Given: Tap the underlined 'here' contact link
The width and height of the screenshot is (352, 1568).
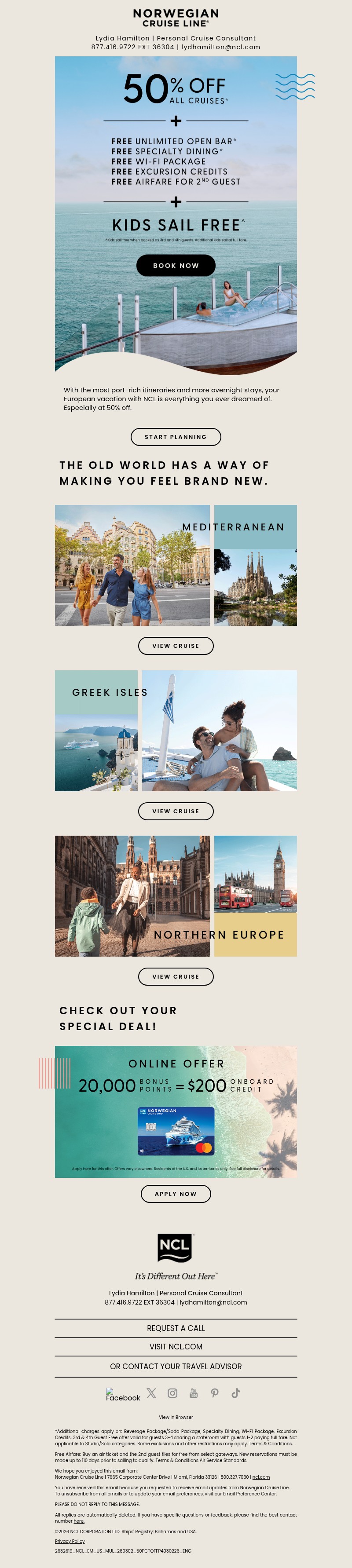Looking at the screenshot, I should pos(79,1520).
